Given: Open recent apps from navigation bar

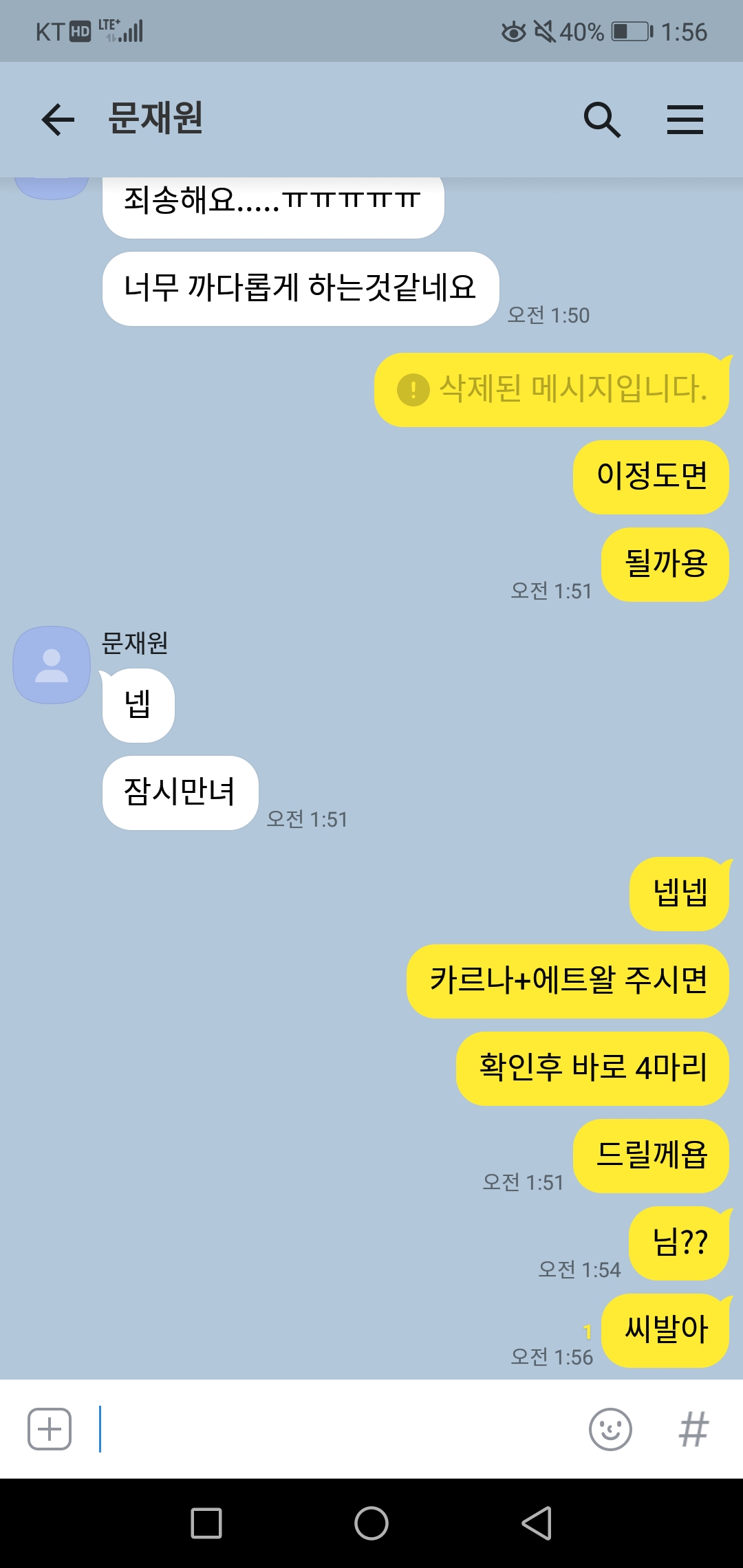Looking at the screenshot, I should click(x=206, y=1523).
